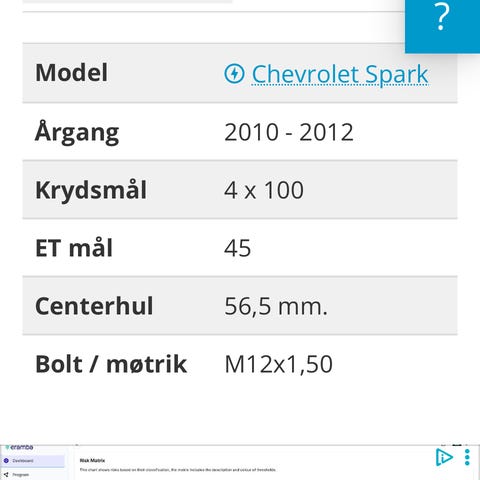
Task: Open the Chevrolet Spark model link
Action: 340,74
